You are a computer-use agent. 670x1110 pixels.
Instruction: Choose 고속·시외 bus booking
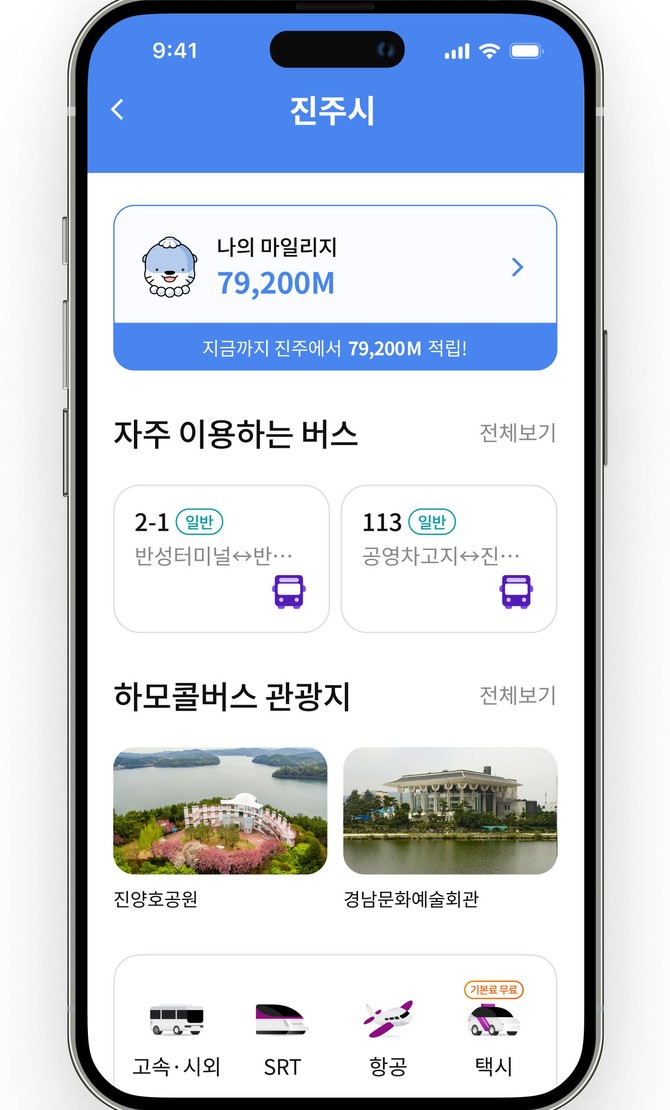point(176,1036)
